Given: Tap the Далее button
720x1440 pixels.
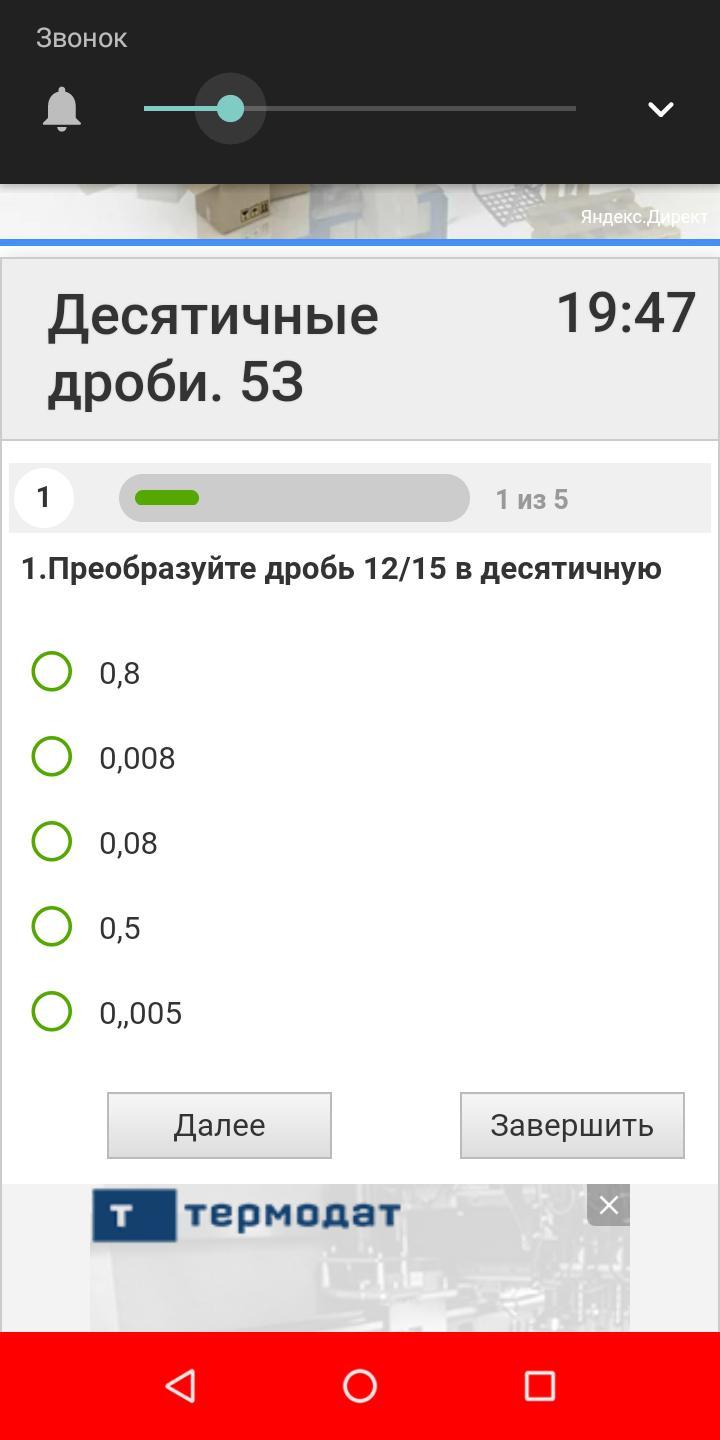Looking at the screenshot, I should click(219, 1125).
